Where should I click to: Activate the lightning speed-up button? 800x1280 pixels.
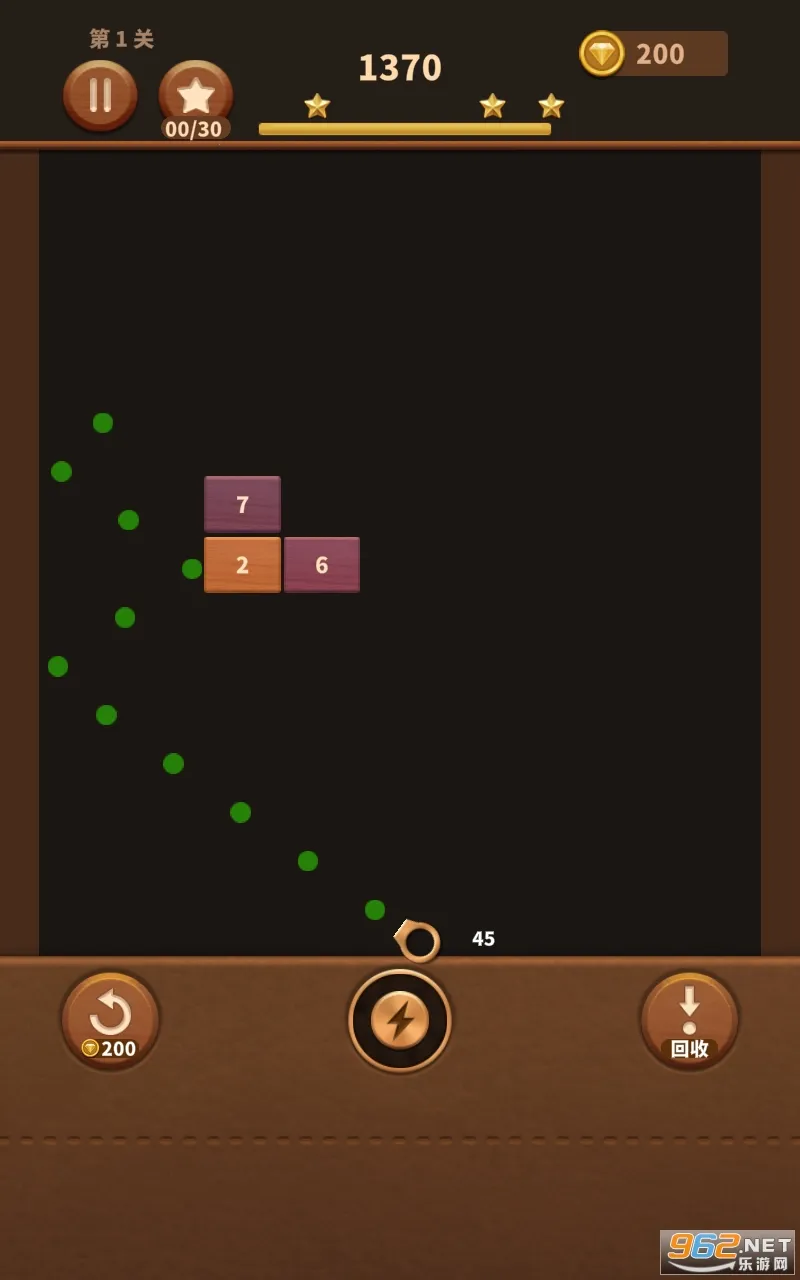click(400, 1020)
